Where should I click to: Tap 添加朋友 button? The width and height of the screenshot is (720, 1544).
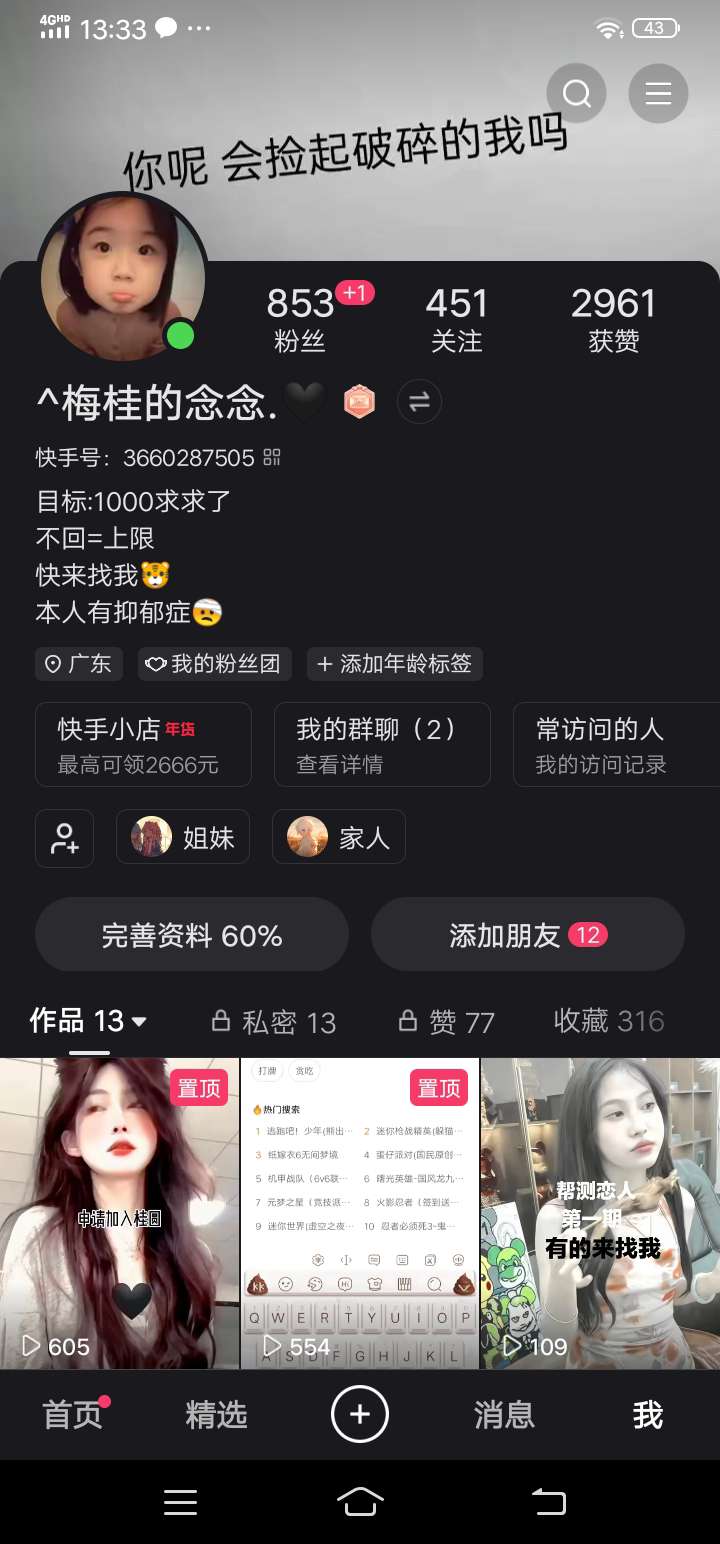pos(527,935)
